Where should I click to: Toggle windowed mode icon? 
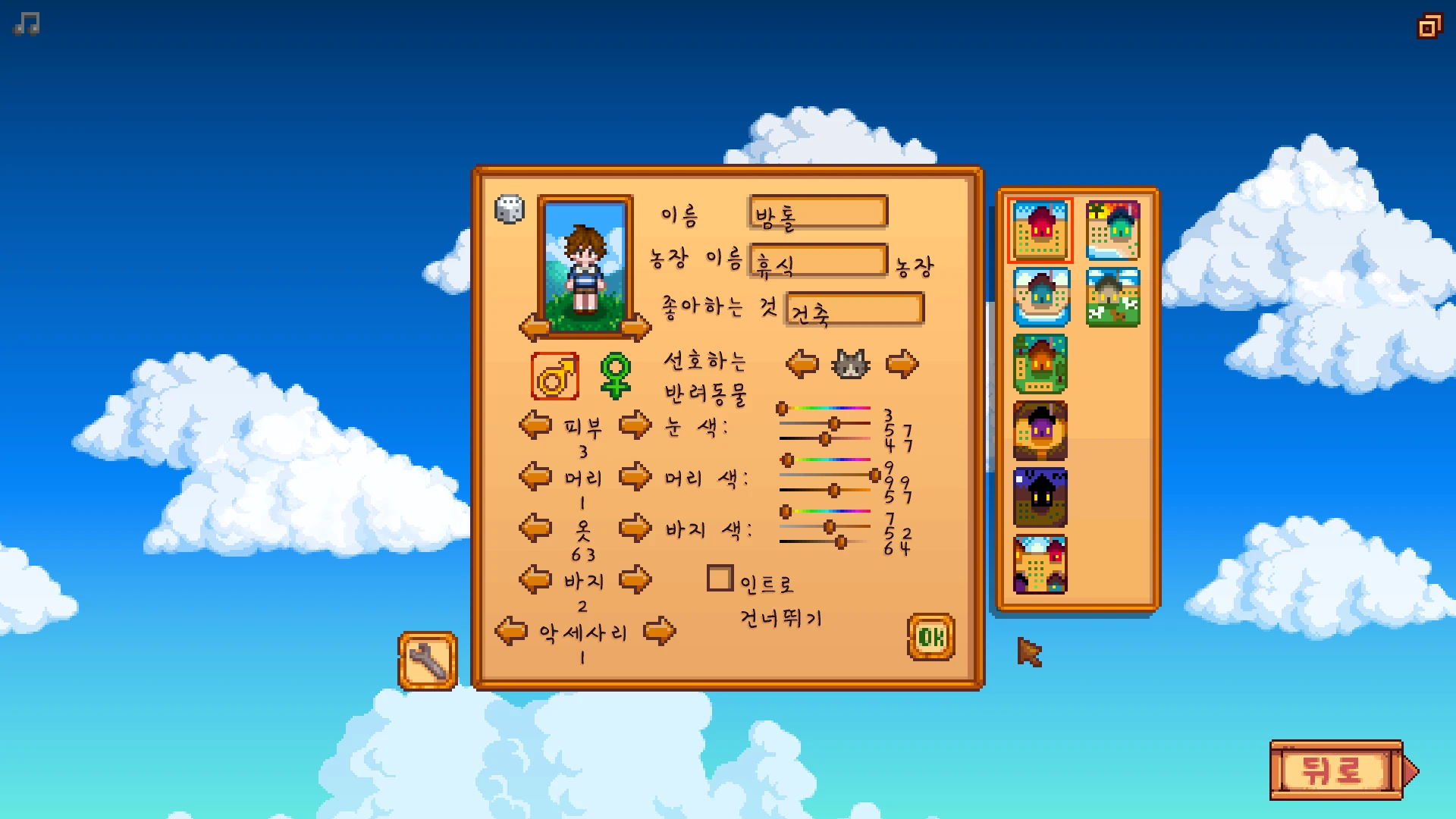[1429, 27]
